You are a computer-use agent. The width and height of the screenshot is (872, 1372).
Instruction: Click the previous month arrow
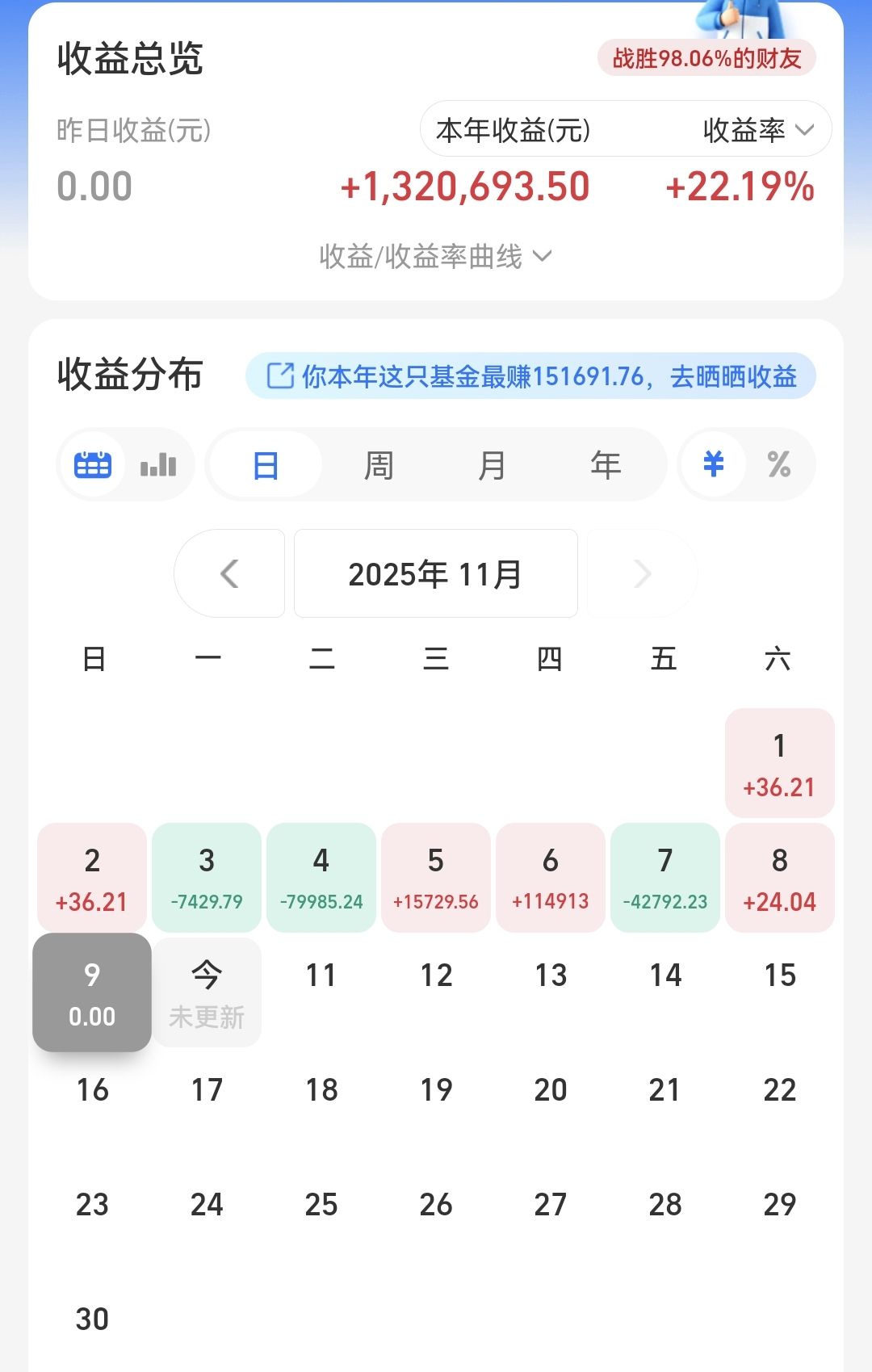pos(230,573)
